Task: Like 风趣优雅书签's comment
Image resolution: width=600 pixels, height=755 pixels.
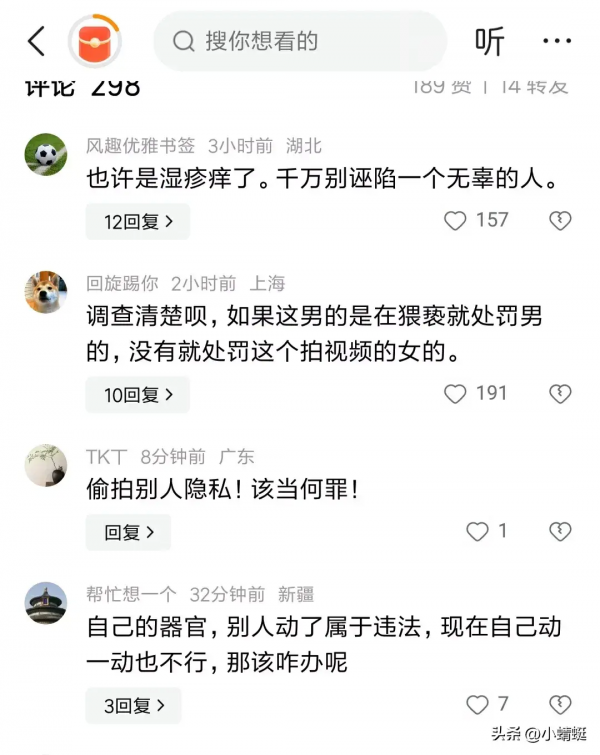Action: coord(456,221)
